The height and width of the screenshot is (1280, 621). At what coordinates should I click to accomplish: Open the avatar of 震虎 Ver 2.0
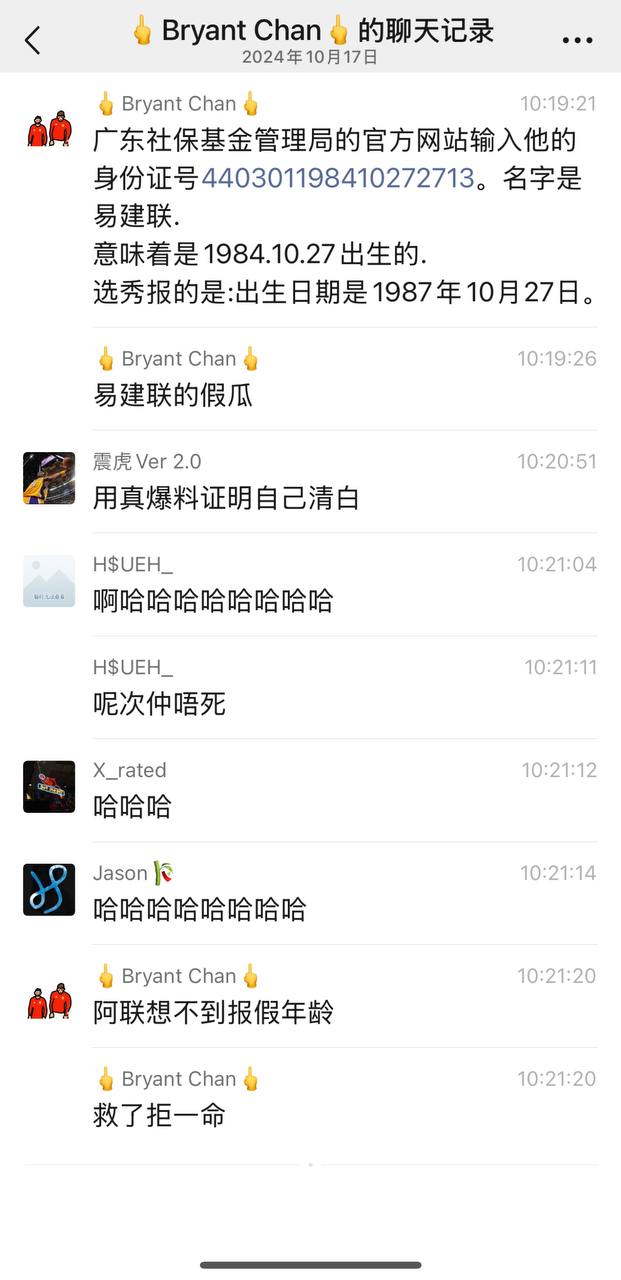pyautogui.click(x=49, y=478)
